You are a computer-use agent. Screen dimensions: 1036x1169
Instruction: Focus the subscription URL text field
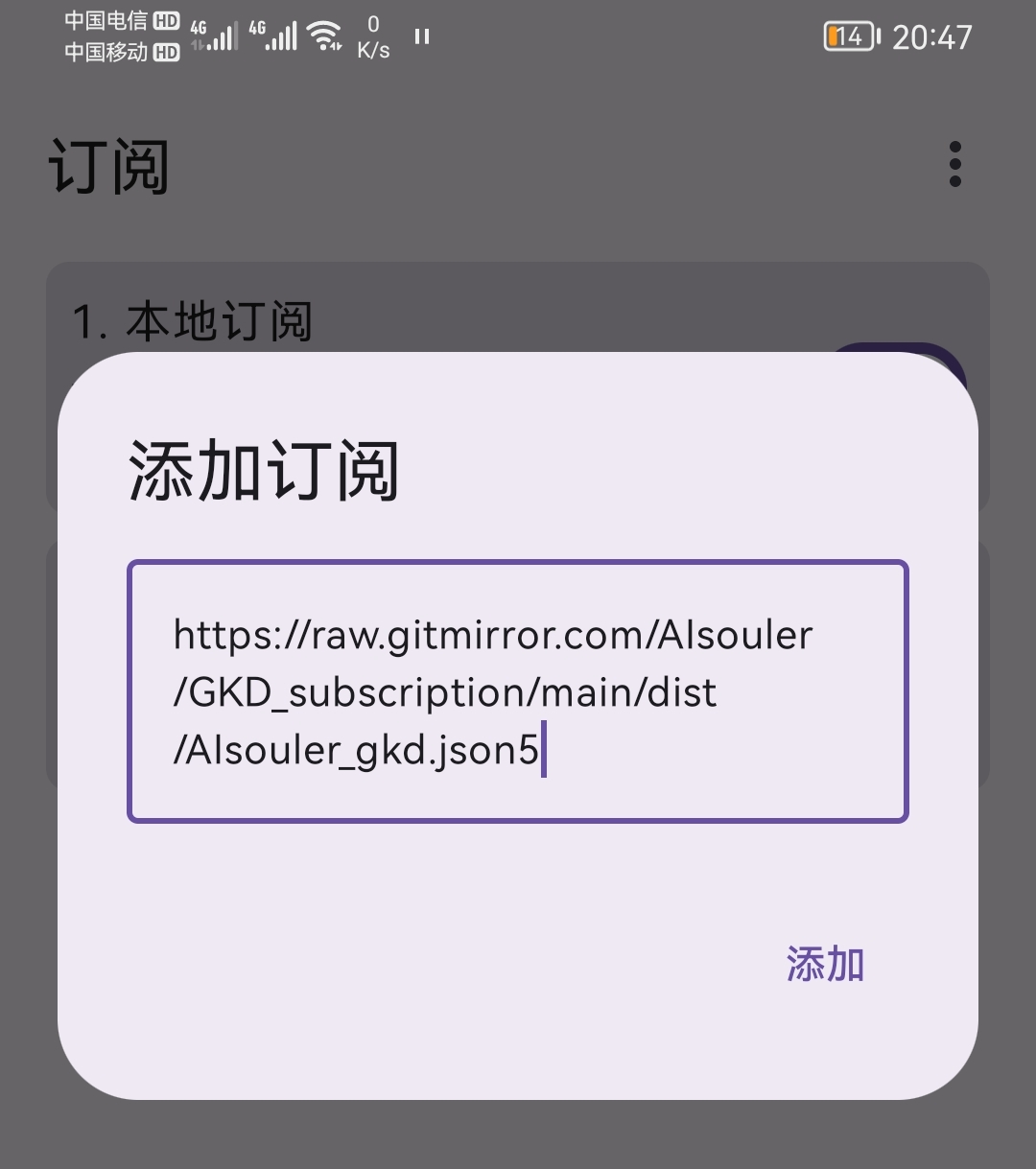517,690
